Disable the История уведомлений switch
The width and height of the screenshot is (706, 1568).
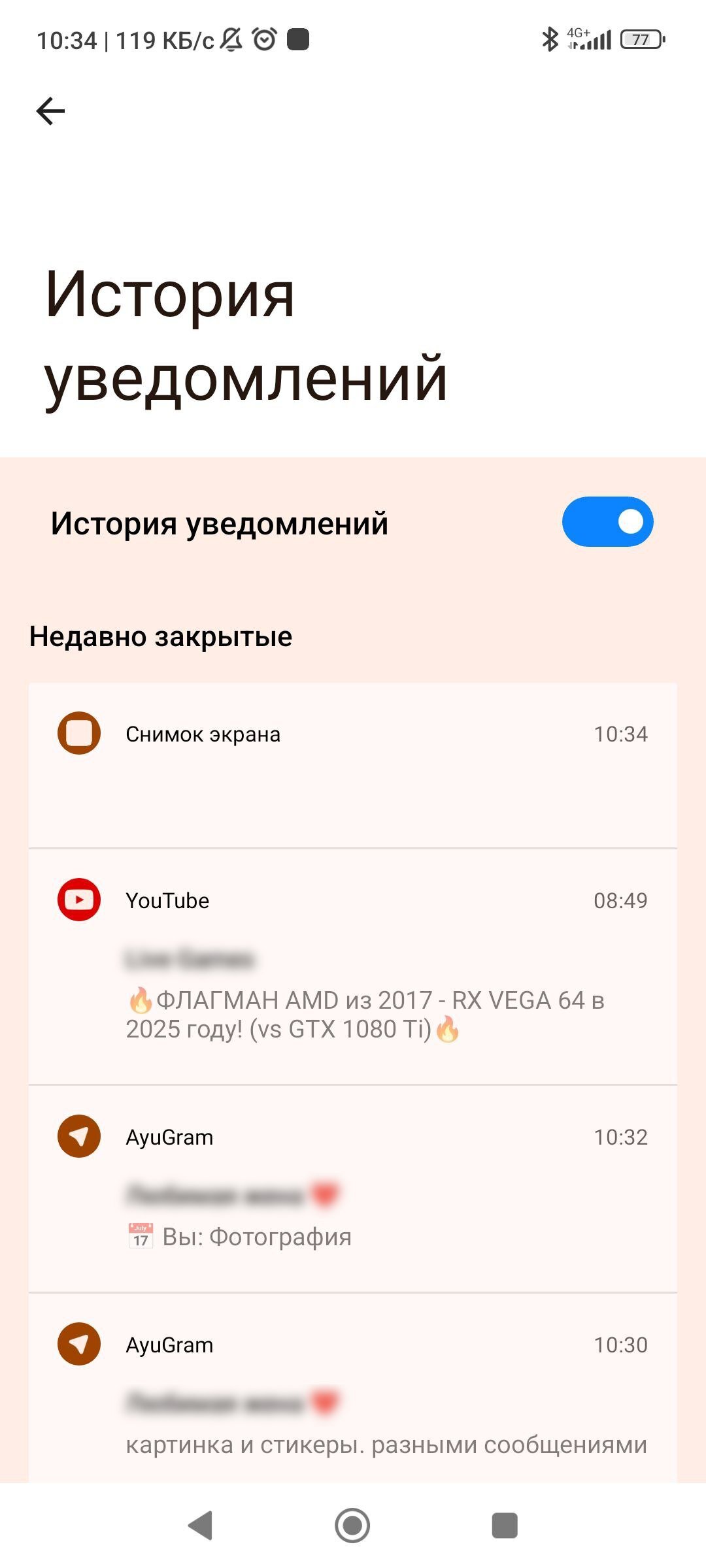tap(607, 522)
